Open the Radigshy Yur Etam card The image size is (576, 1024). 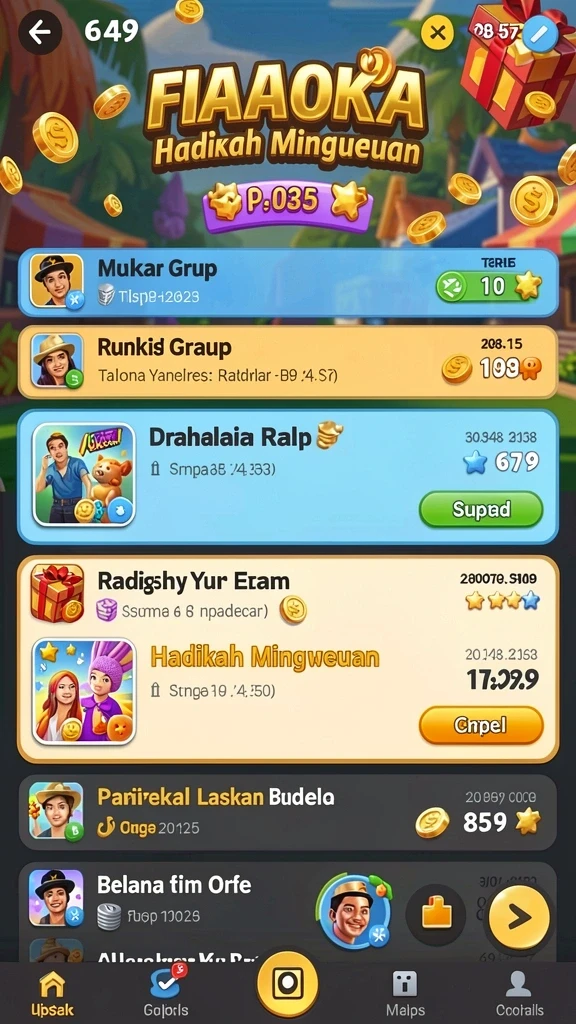[x=288, y=659]
